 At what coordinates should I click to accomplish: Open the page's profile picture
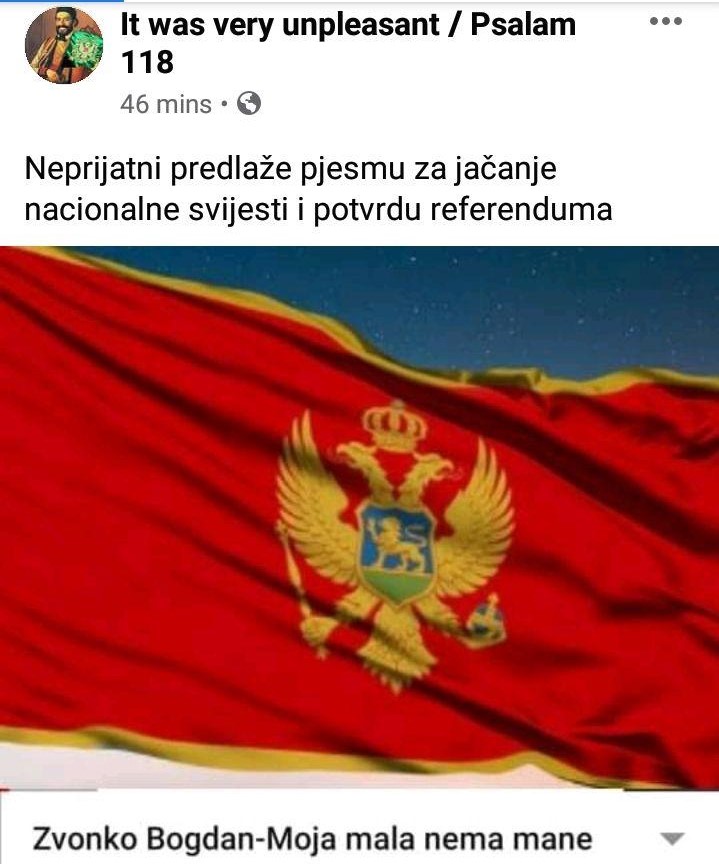tap(63, 46)
